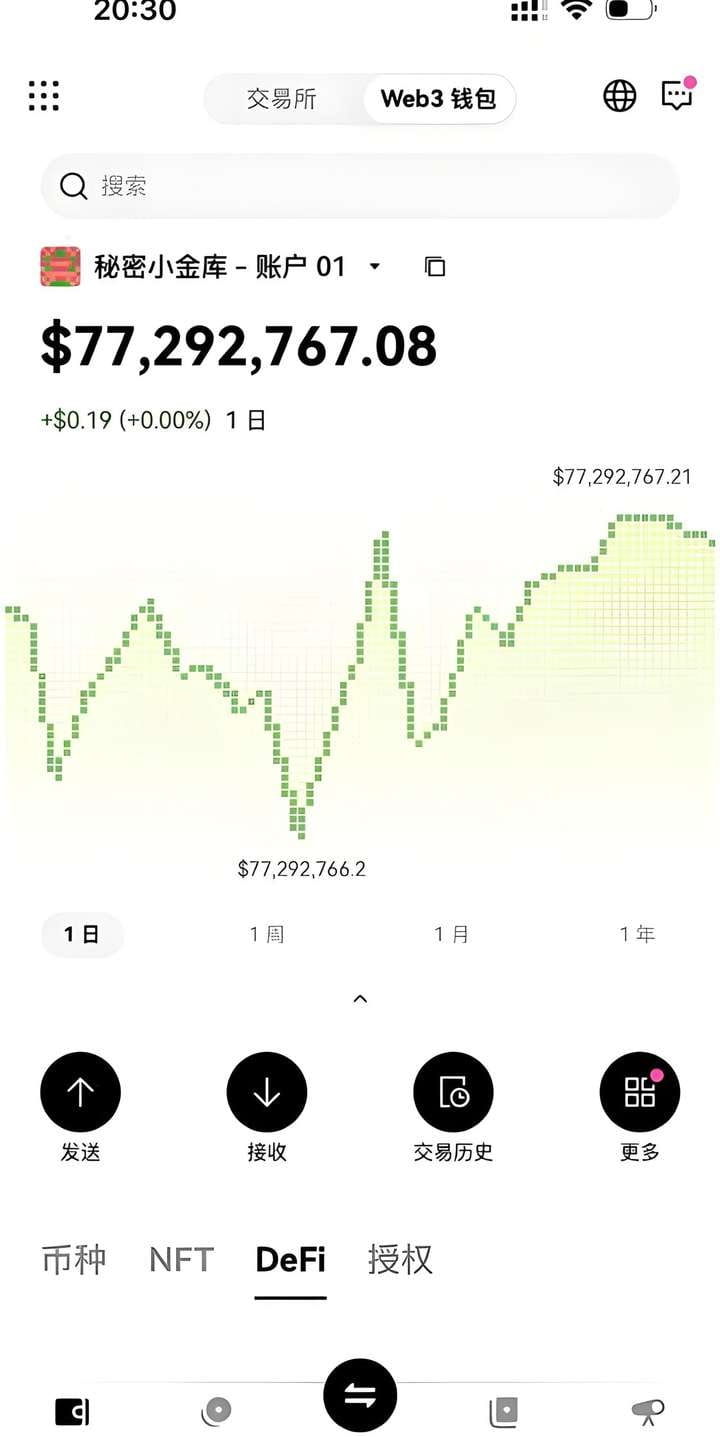The image size is (720, 1437).
Task: Open the 更多 more options
Action: pyautogui.click(x=639, y=1093)
